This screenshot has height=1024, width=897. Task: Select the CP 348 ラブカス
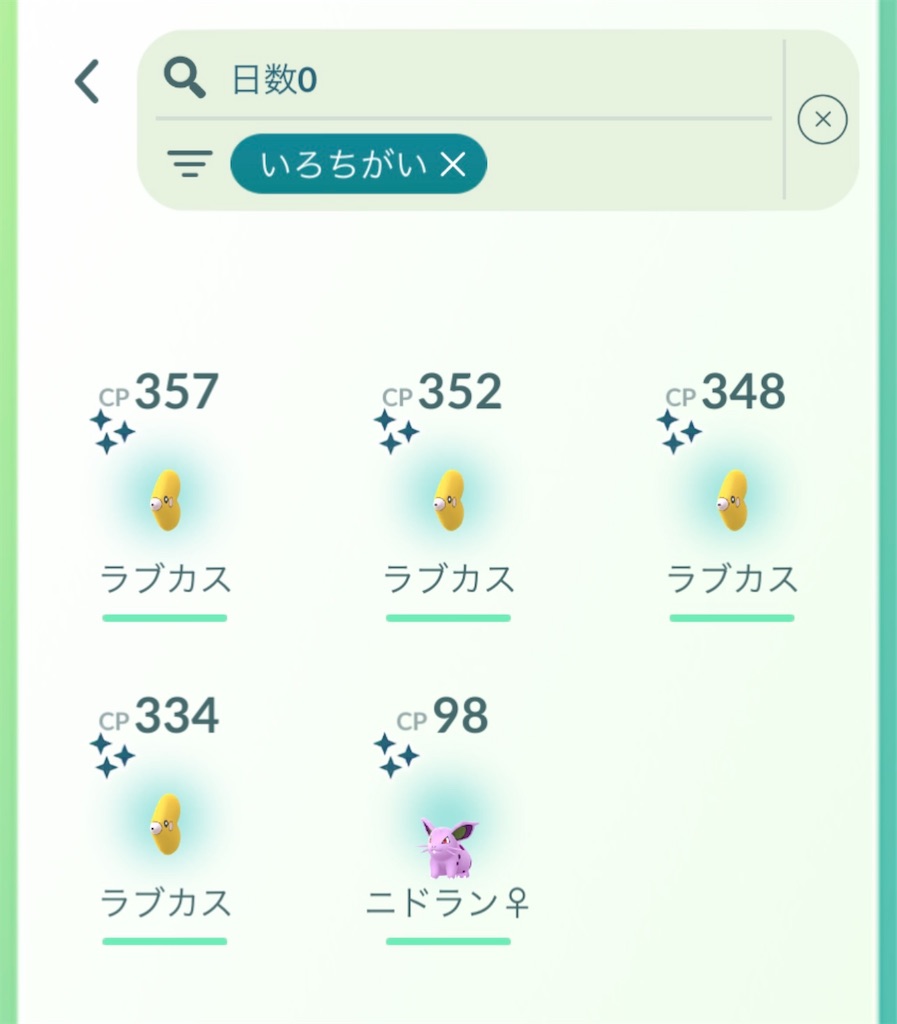pyautogui.click(x=732, y=500)
